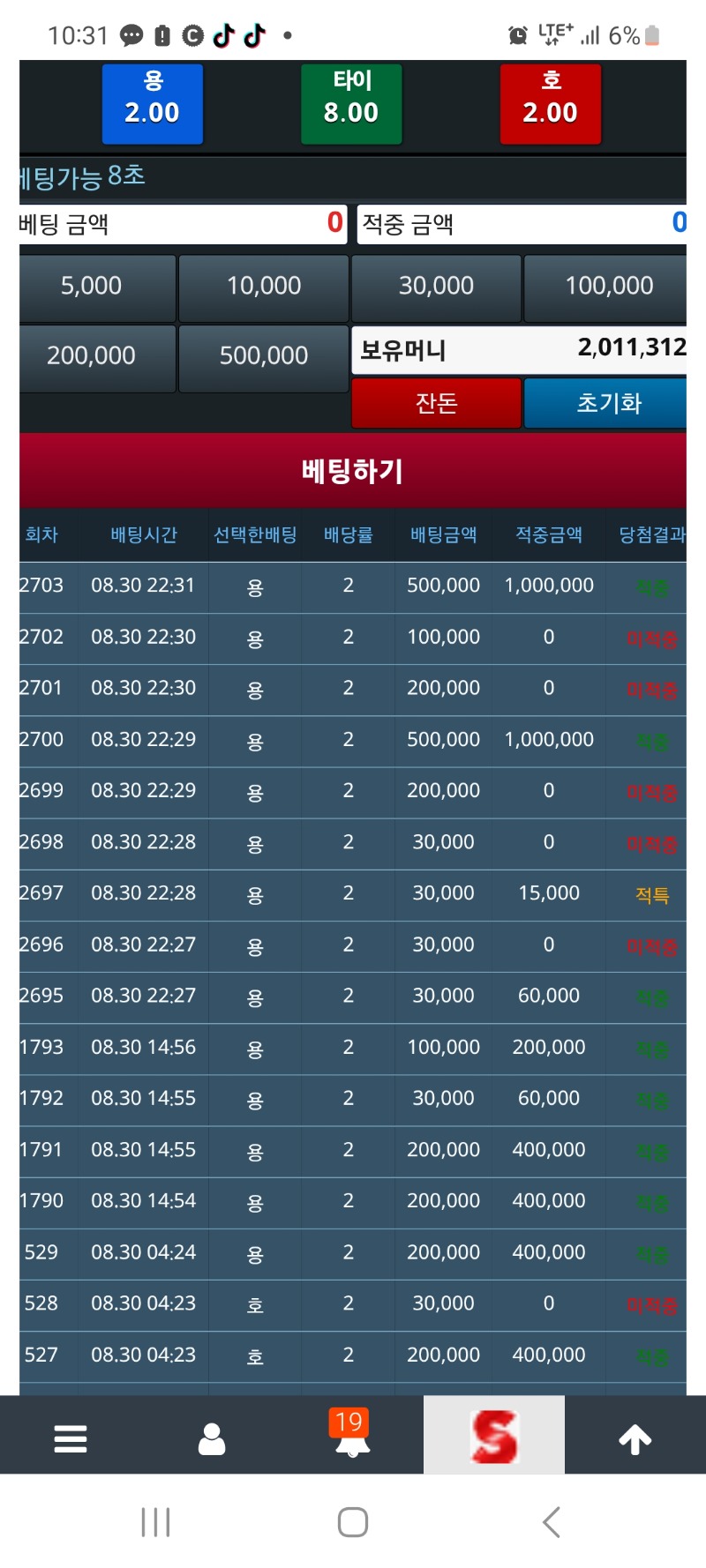This screenshot has height=1568, width=706.
Task: Select the 용 2.00 bet option
Action: click(152, 104)
